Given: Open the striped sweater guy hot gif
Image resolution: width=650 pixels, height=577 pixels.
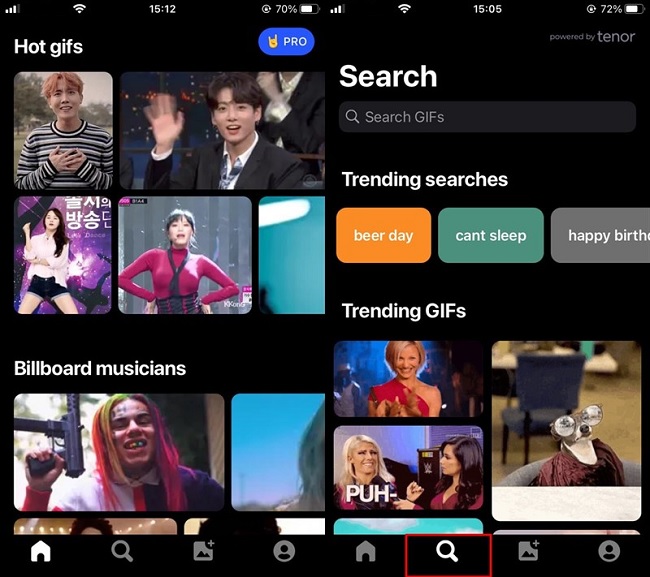Looking at the screenshot, I should [63, 130].
